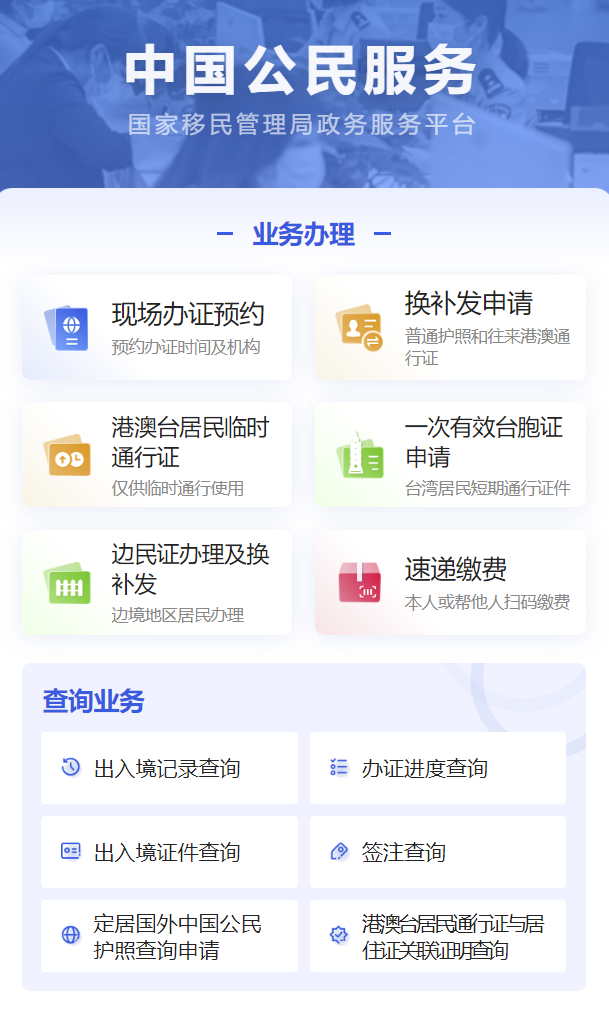Open 定居国外中国公民护照查询申请
This screenshot has width=609, height=1020.
169,936
